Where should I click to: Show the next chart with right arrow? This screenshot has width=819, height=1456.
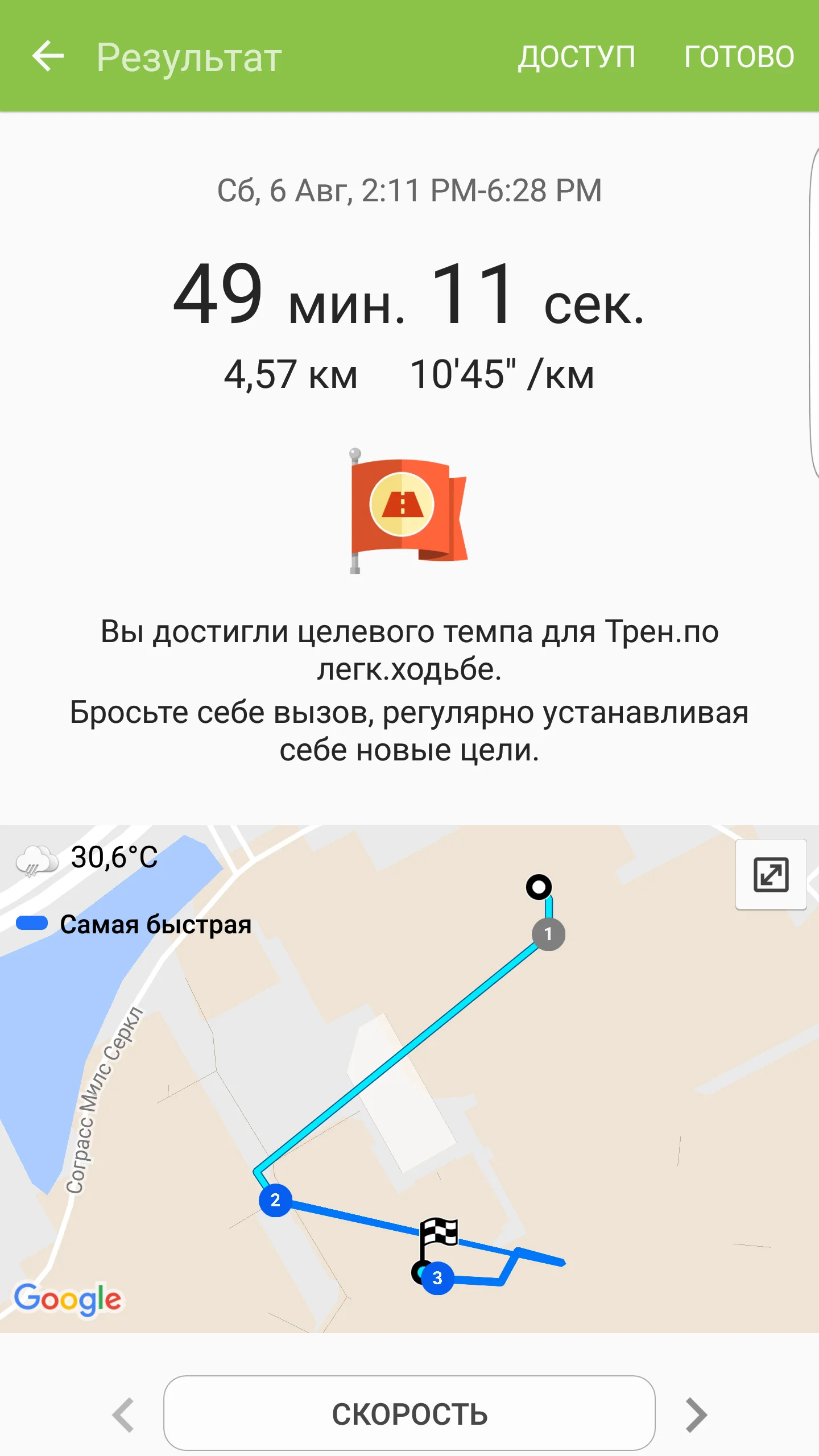click(696, 1414)
